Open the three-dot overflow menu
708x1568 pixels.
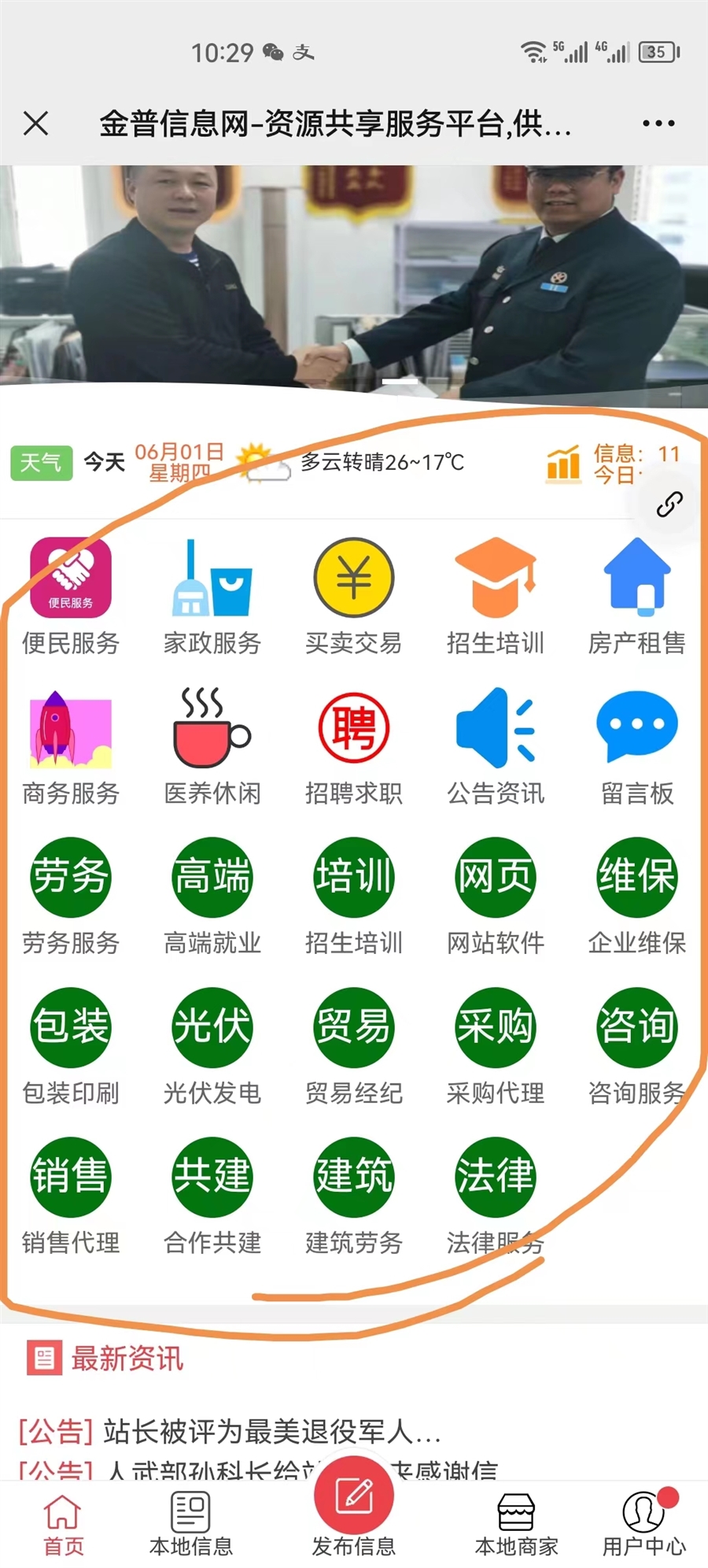658,124
